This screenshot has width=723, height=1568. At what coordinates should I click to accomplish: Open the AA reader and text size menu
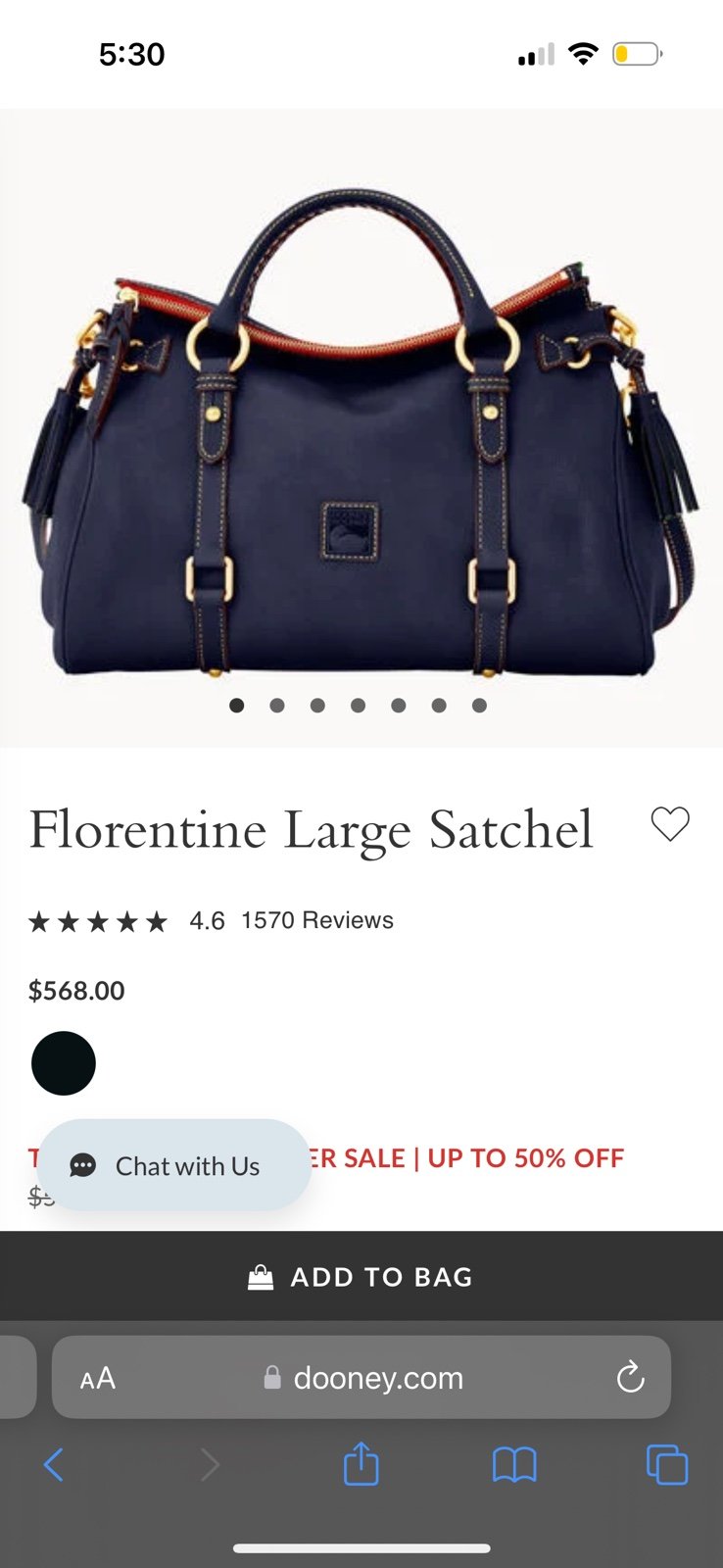click(98, 1378)
